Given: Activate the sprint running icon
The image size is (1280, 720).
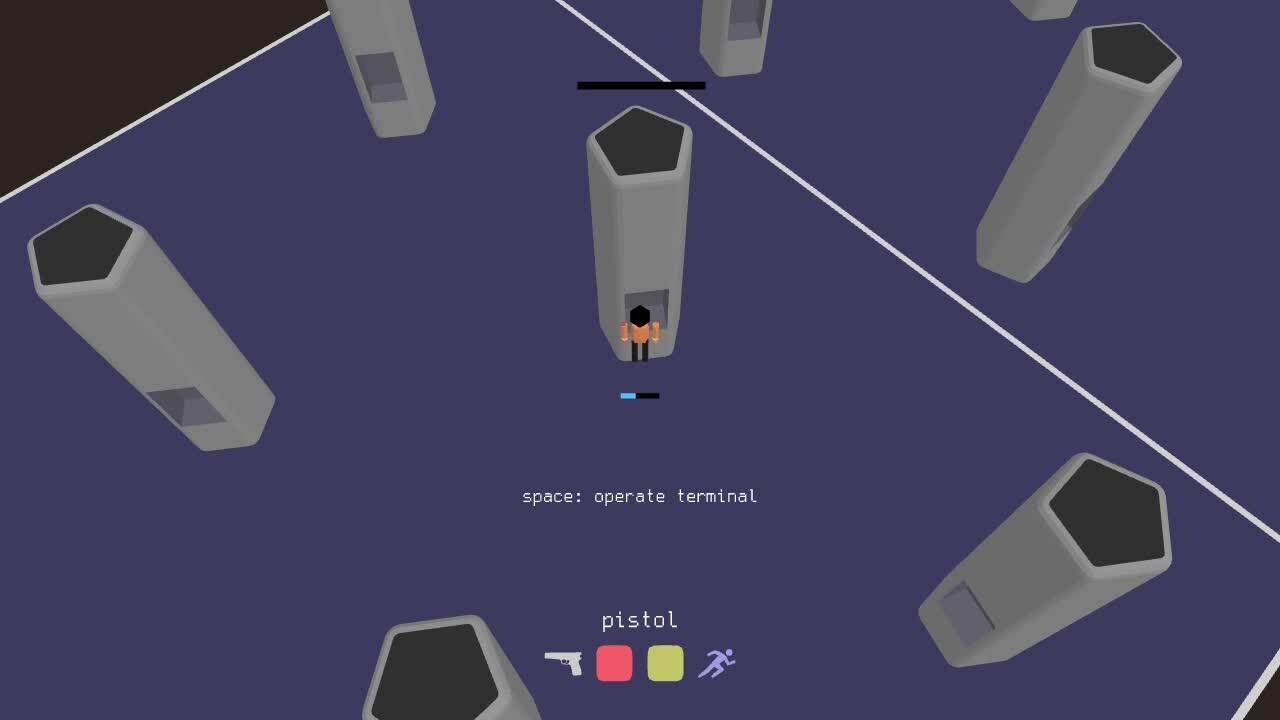Looking at the screenshot, I should click(716, 662).
